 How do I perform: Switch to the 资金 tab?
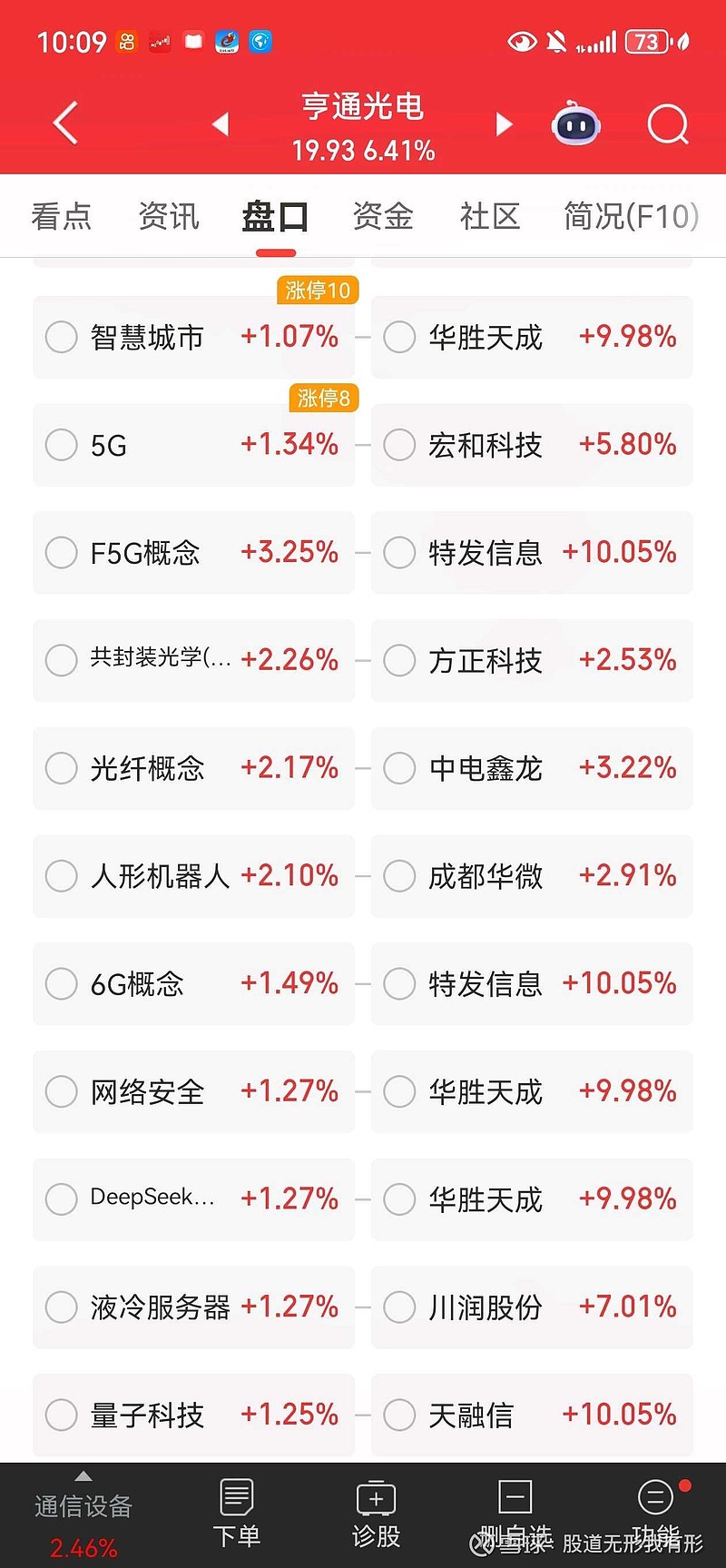tap(382, 216)
